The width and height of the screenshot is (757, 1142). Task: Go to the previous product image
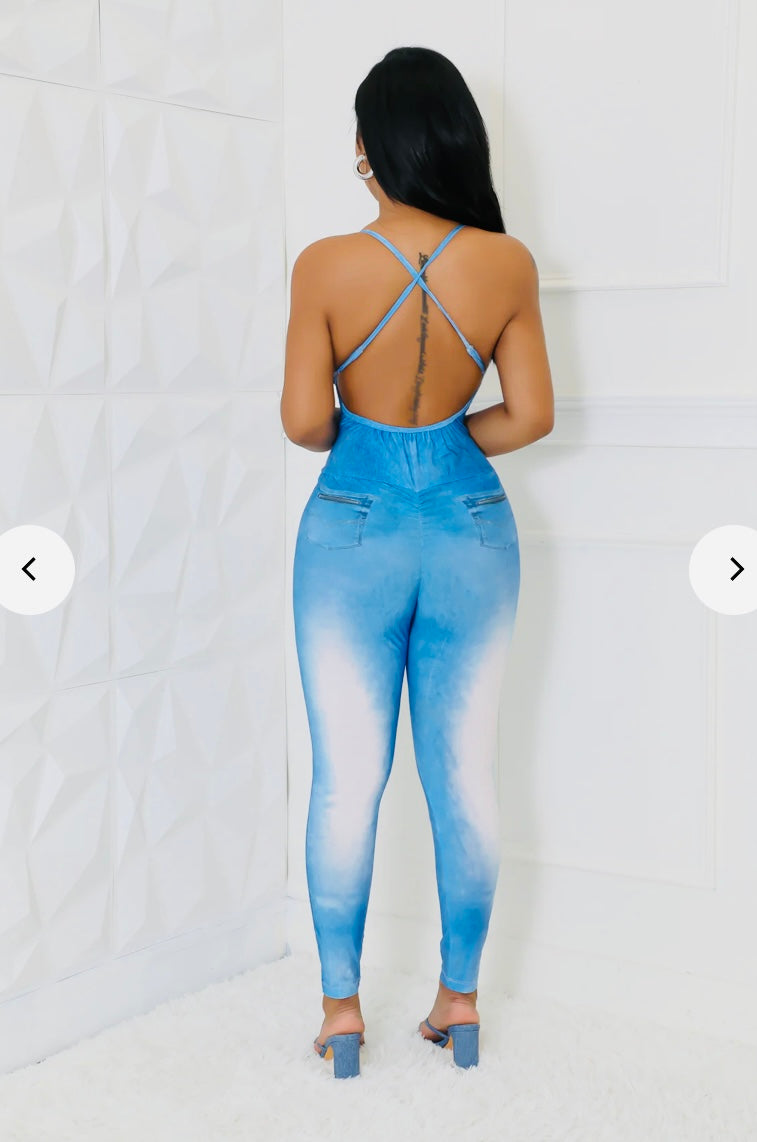tap(30, 569)
